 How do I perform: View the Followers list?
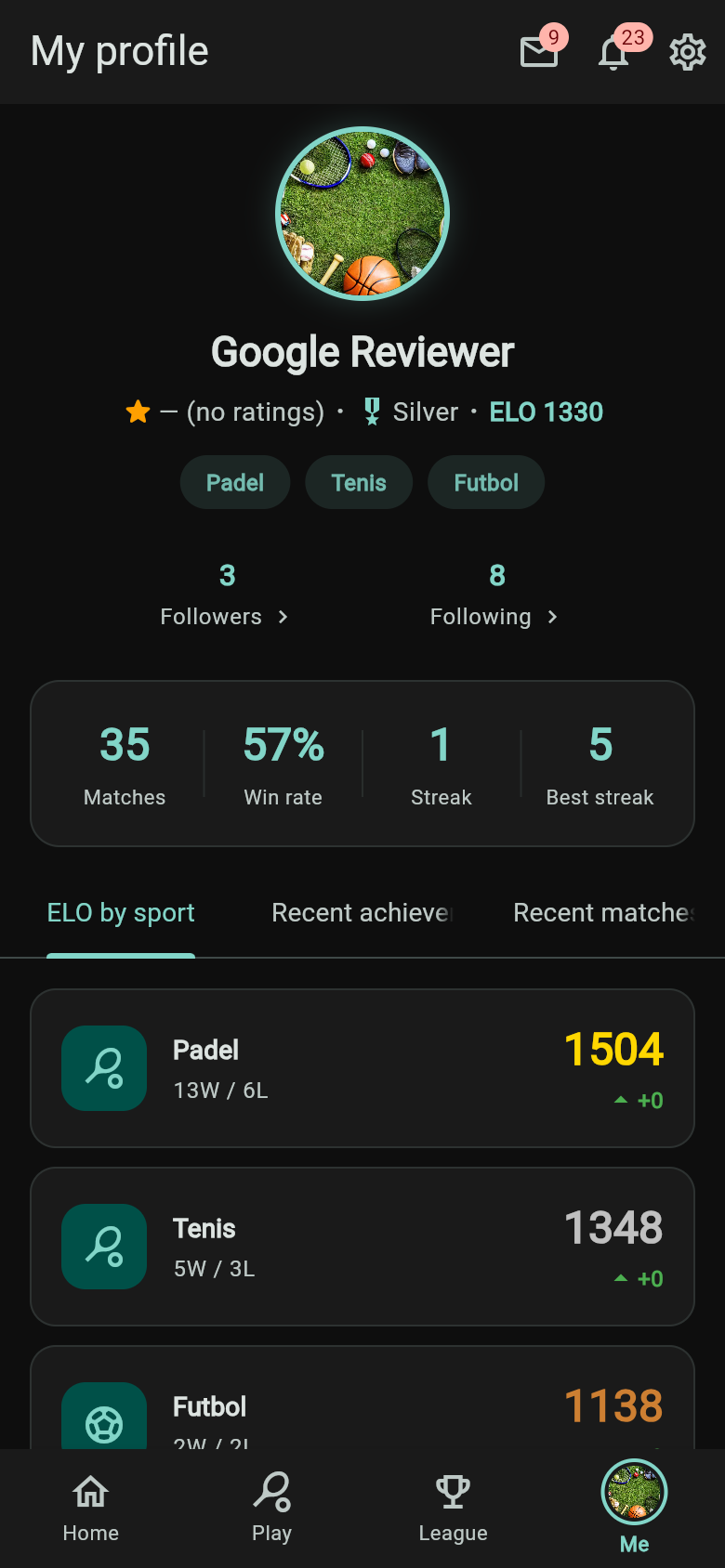click(225, 596)
